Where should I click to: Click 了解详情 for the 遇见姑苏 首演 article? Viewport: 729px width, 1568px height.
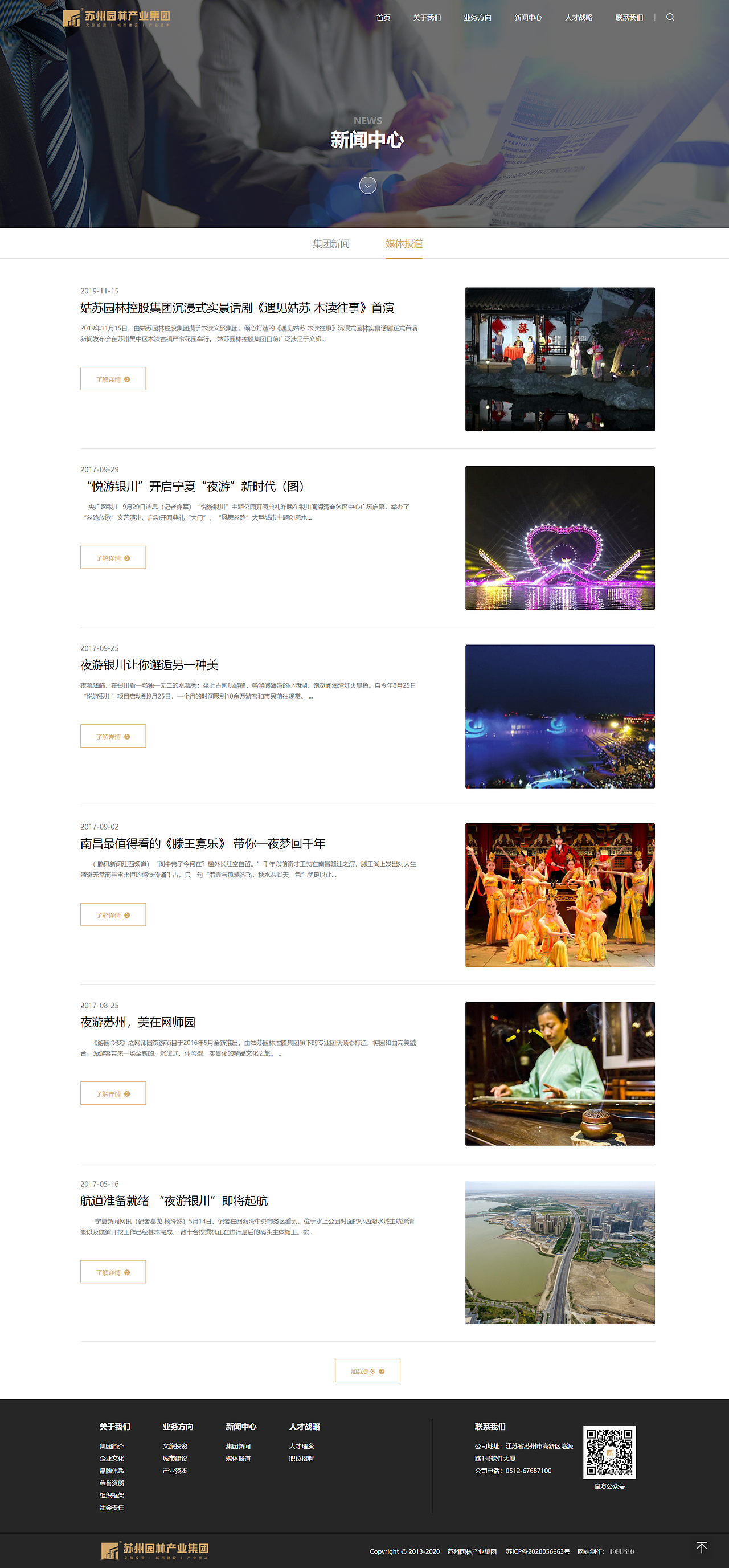tap(113, 378)
